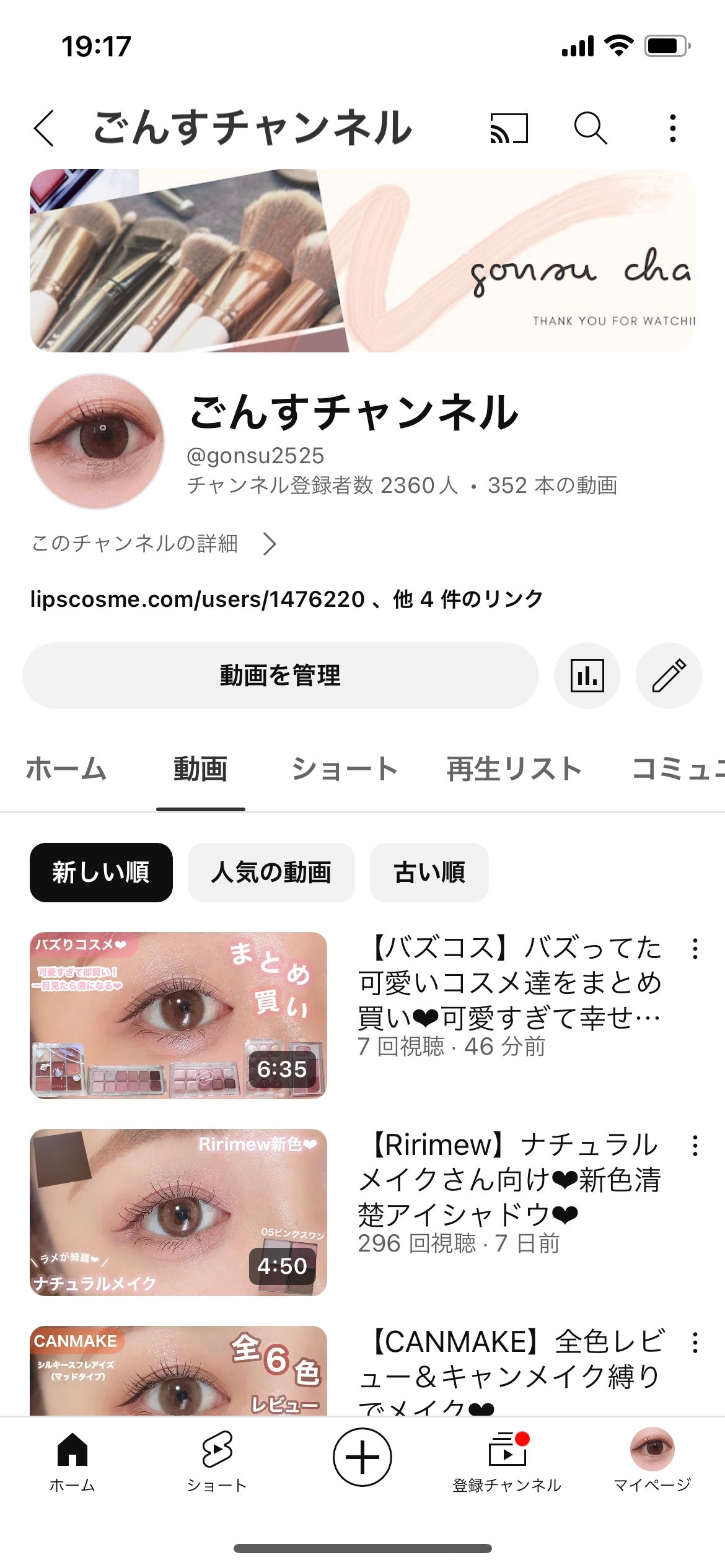The width and height of the screenshot is (725, 1568).
Task: Switch sorting to 人気の動画
Action: pos(271,872)
